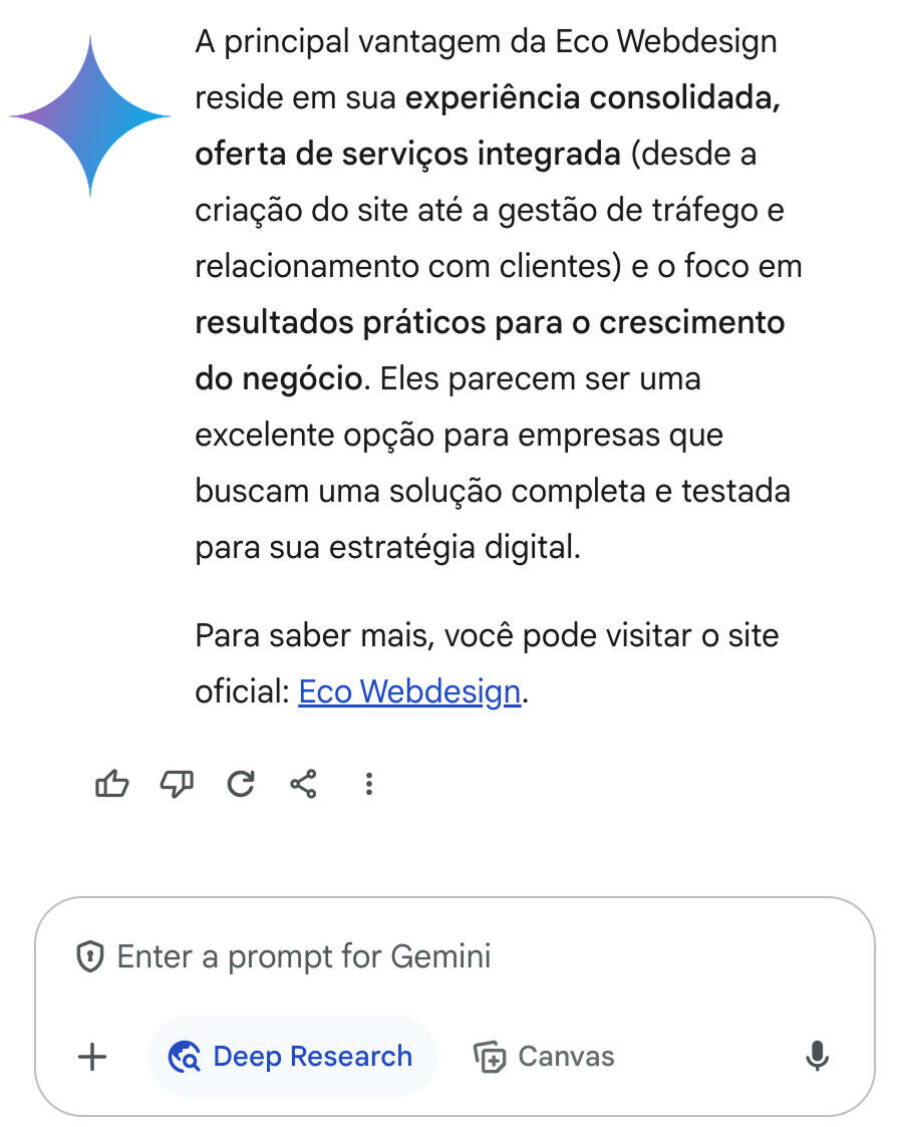Viewport: 900px width, 1127px height.
Task: Click the shield icon in the prompt bar
Action: point(89,956)
